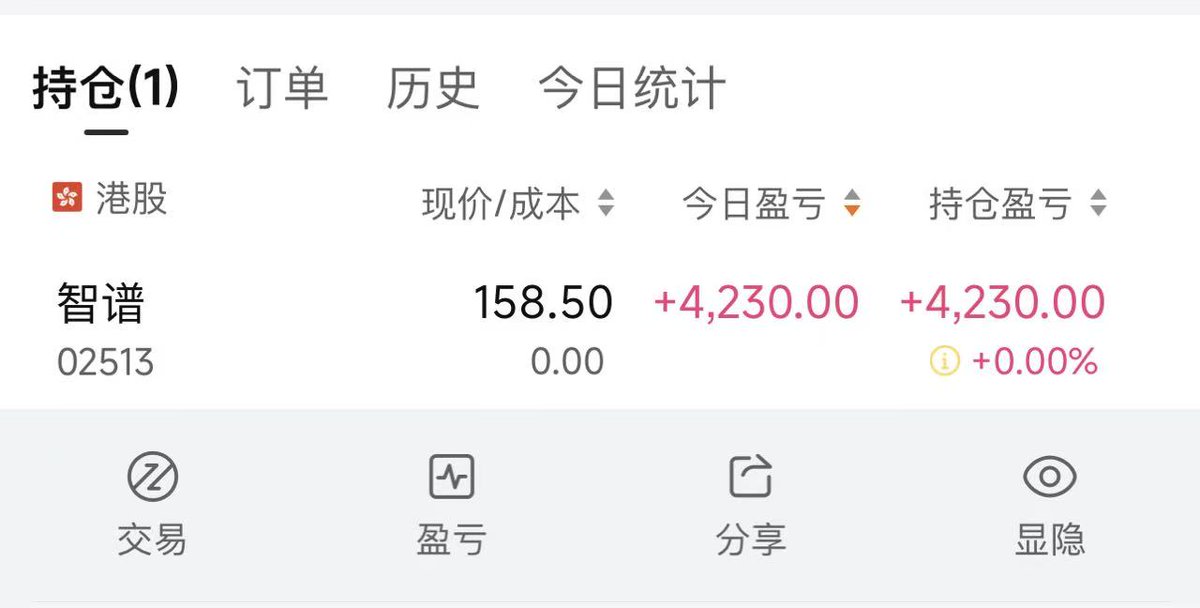The width and height of the screenshot is (1200, 608).
Task: Switch to the 订单 tab
Action: [282, 88]
